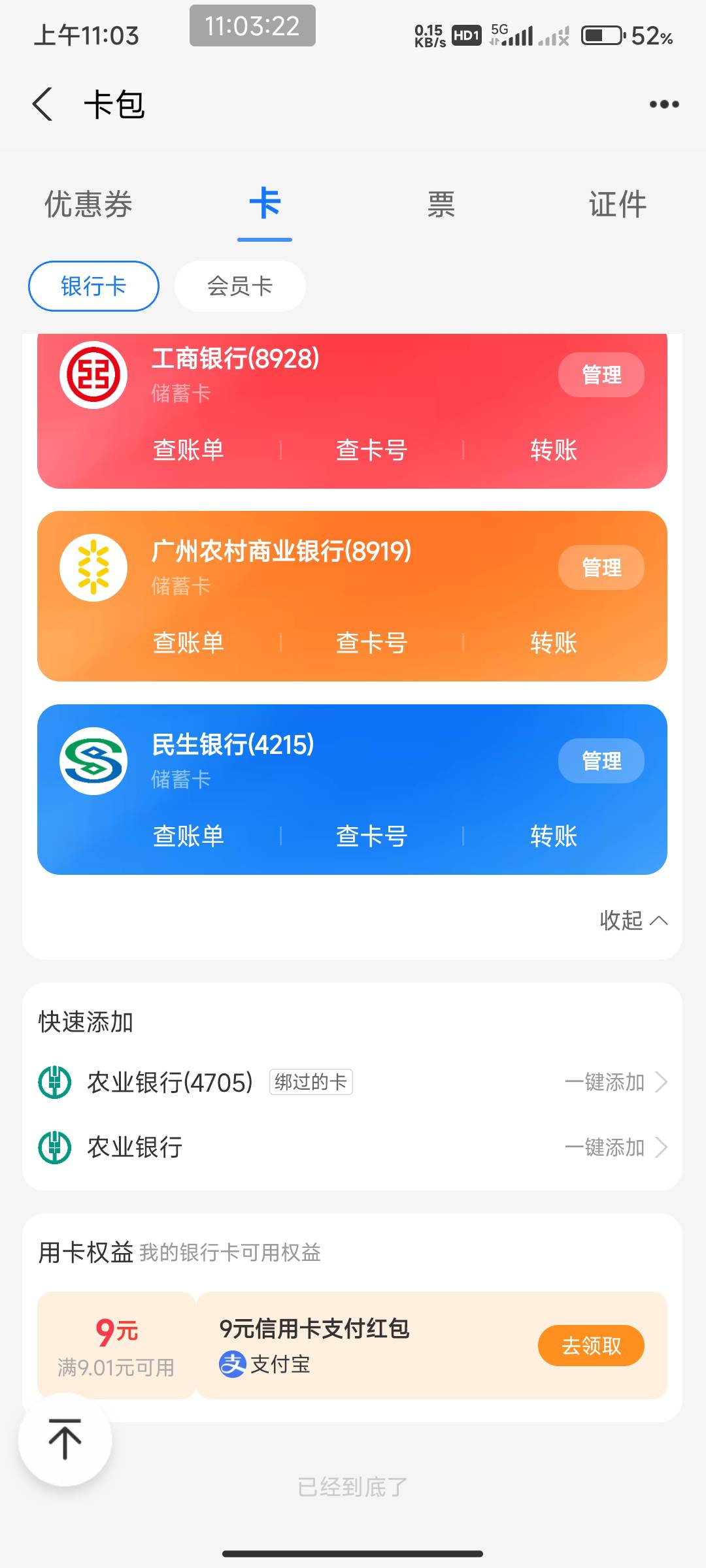Tap 转账 on the 工商银行(8928) card
The height and width of the screenshot is (1568, 706).
[554, 450]
